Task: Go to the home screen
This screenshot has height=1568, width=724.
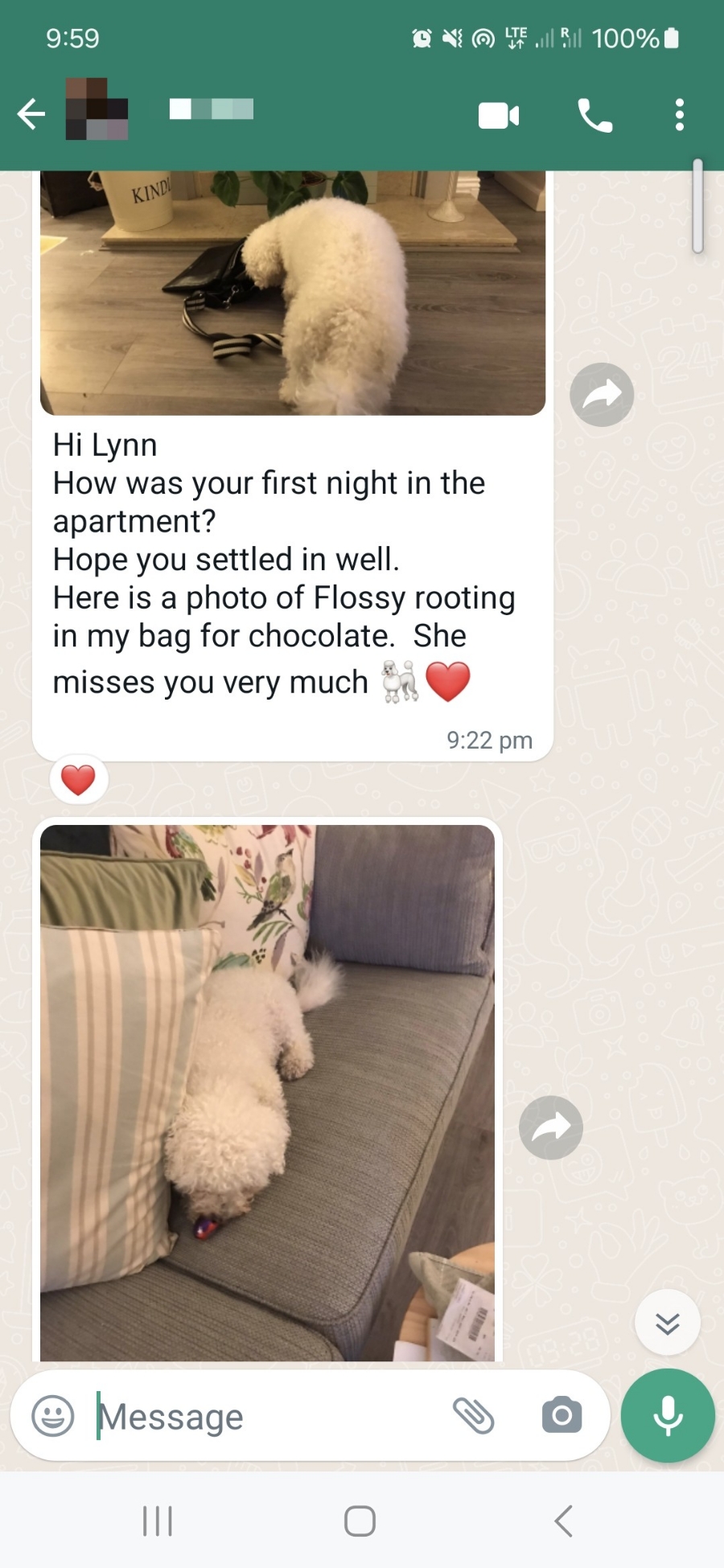Action: tap(360, 1521)
